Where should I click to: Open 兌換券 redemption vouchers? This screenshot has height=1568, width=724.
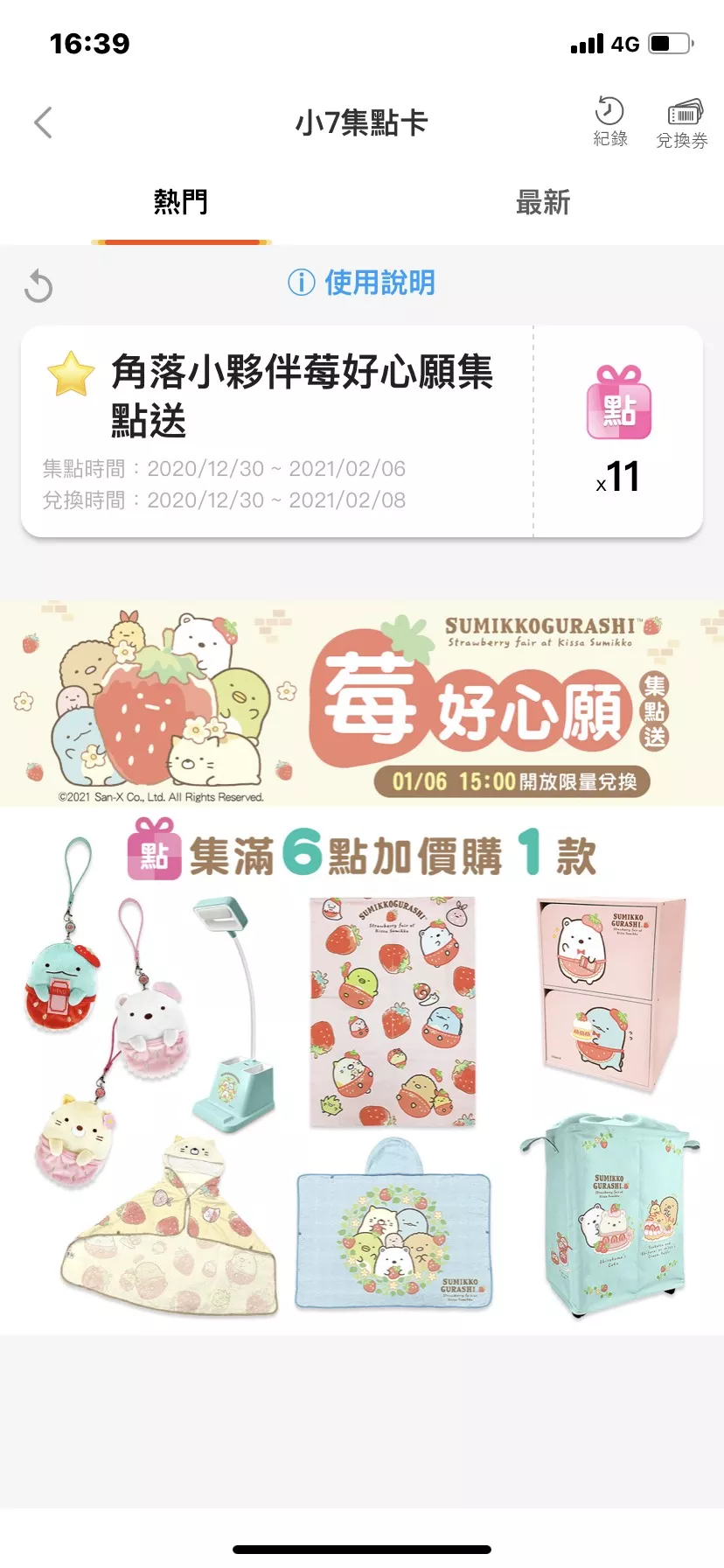(x=682, y=123)
